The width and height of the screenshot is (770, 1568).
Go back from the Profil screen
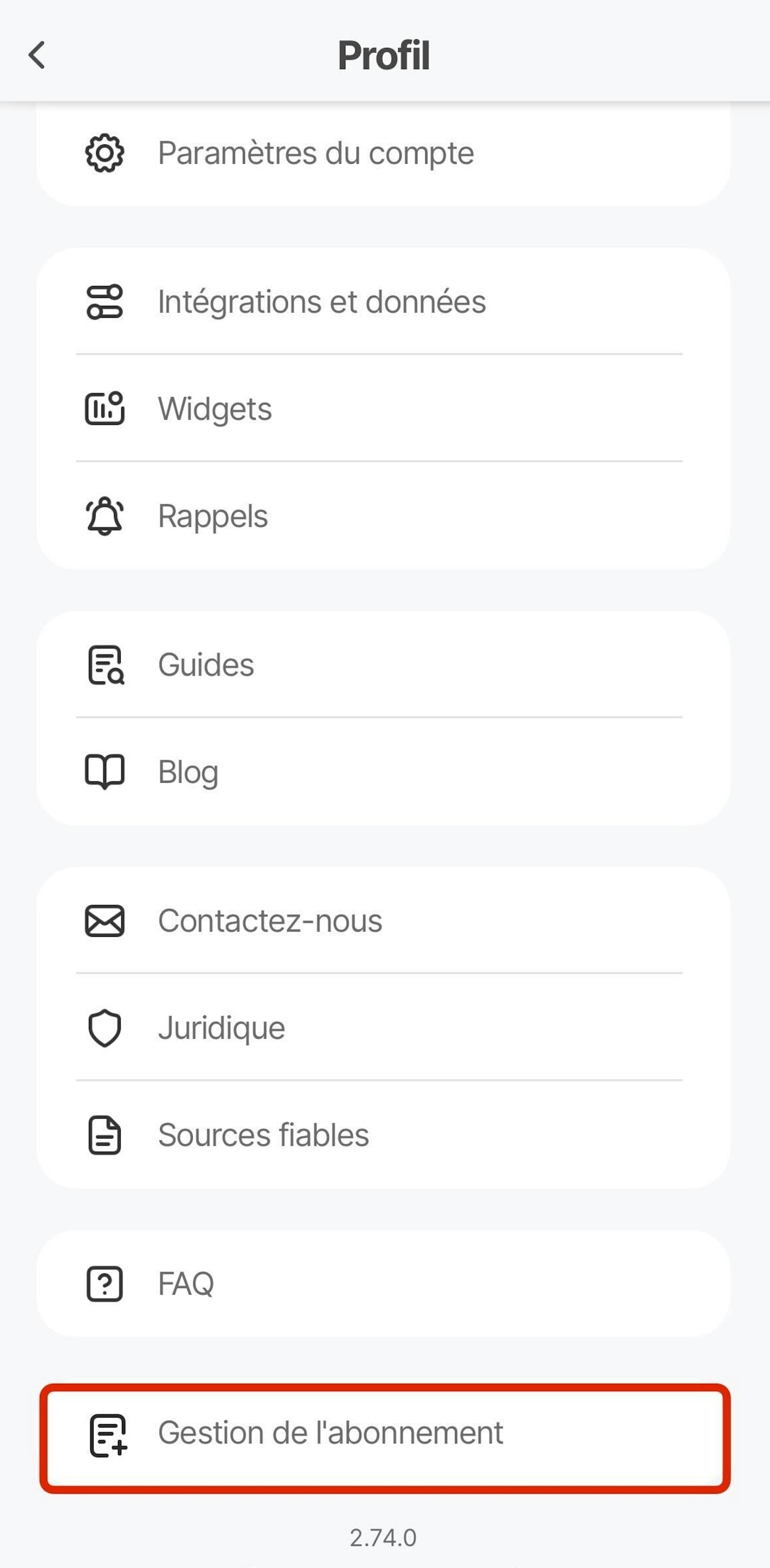[37, 55]
